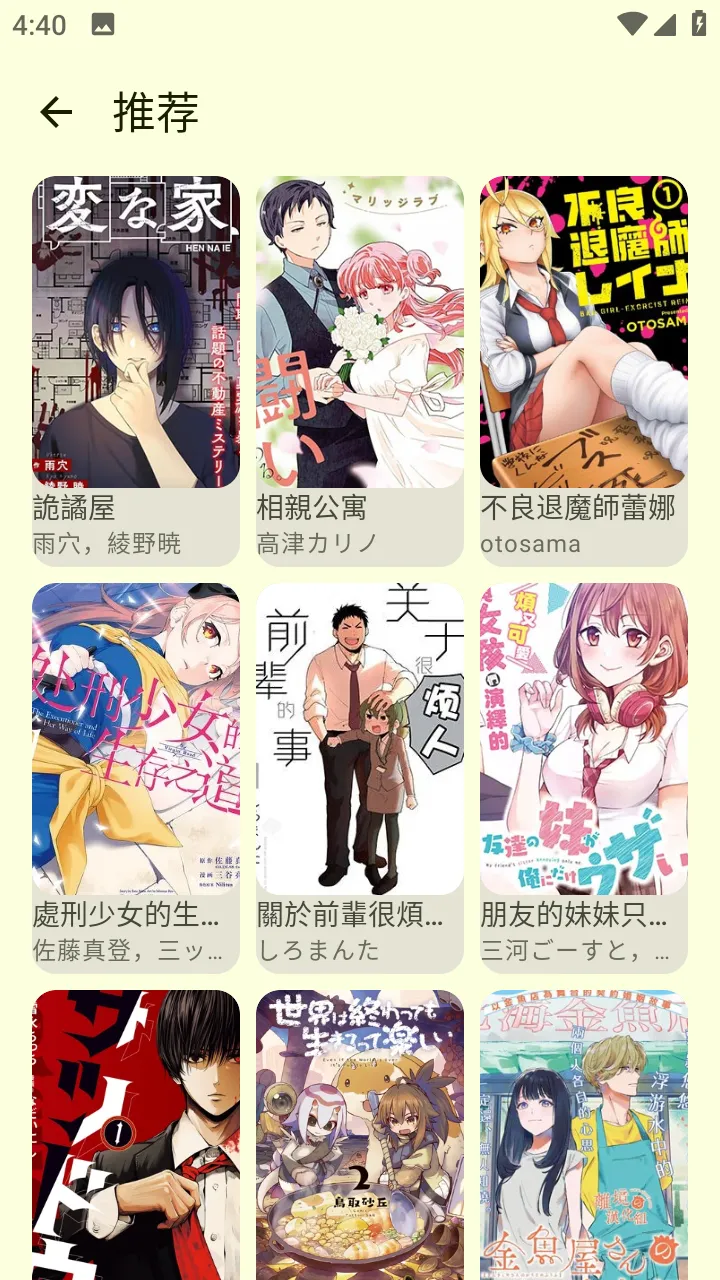Open the manga 詭譎屋
The image size is (720, 1280).
pos(136,370)
